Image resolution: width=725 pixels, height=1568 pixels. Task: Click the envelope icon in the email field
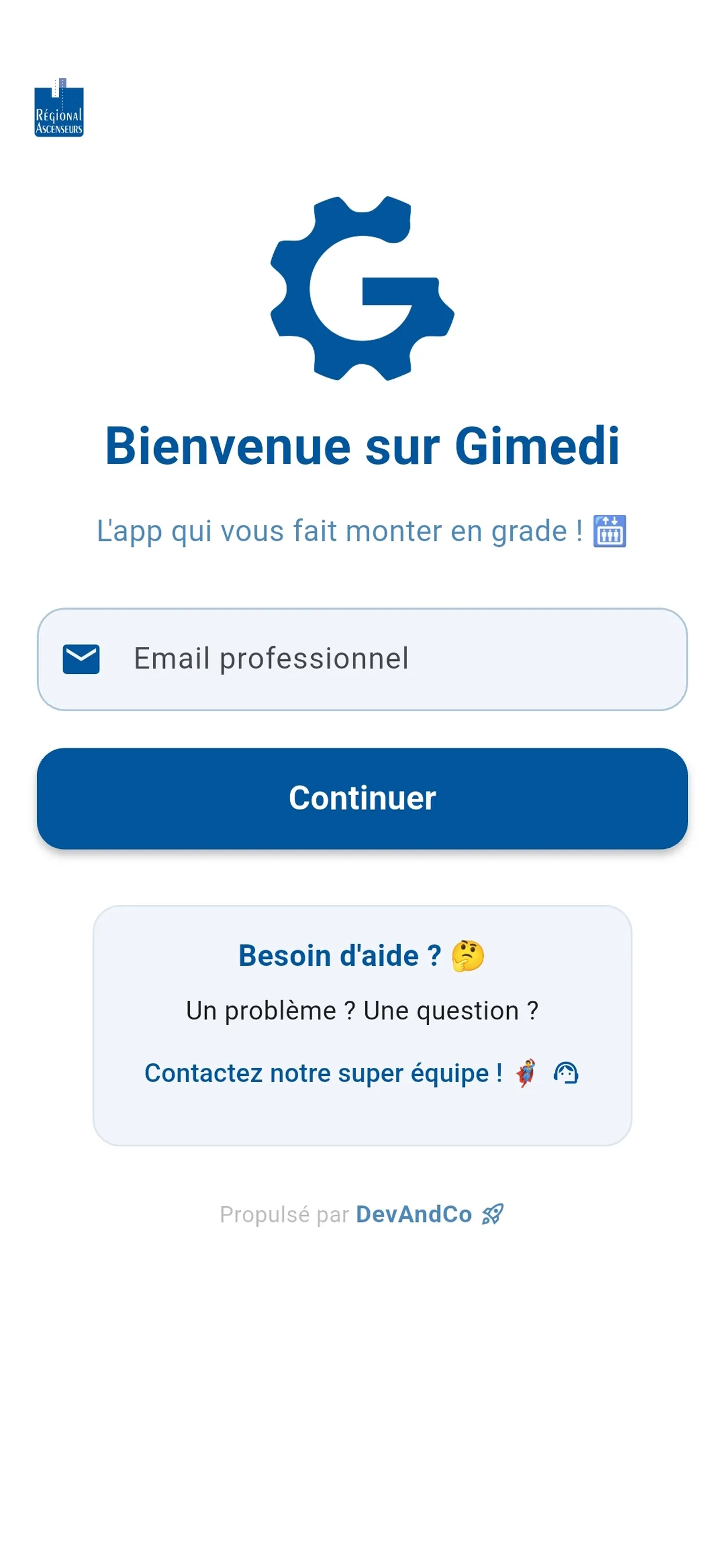(81, 659)
